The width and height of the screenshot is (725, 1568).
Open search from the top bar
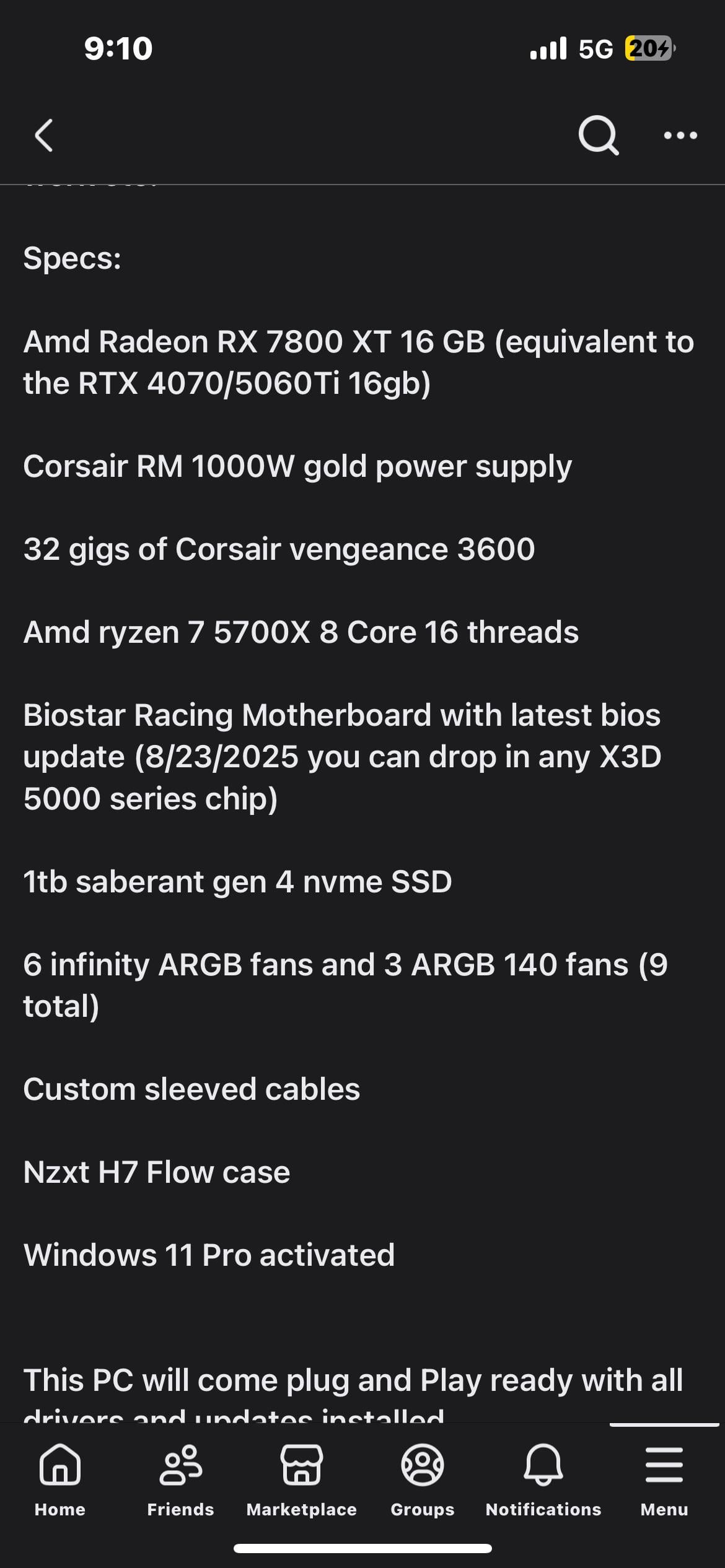(598, 135)
